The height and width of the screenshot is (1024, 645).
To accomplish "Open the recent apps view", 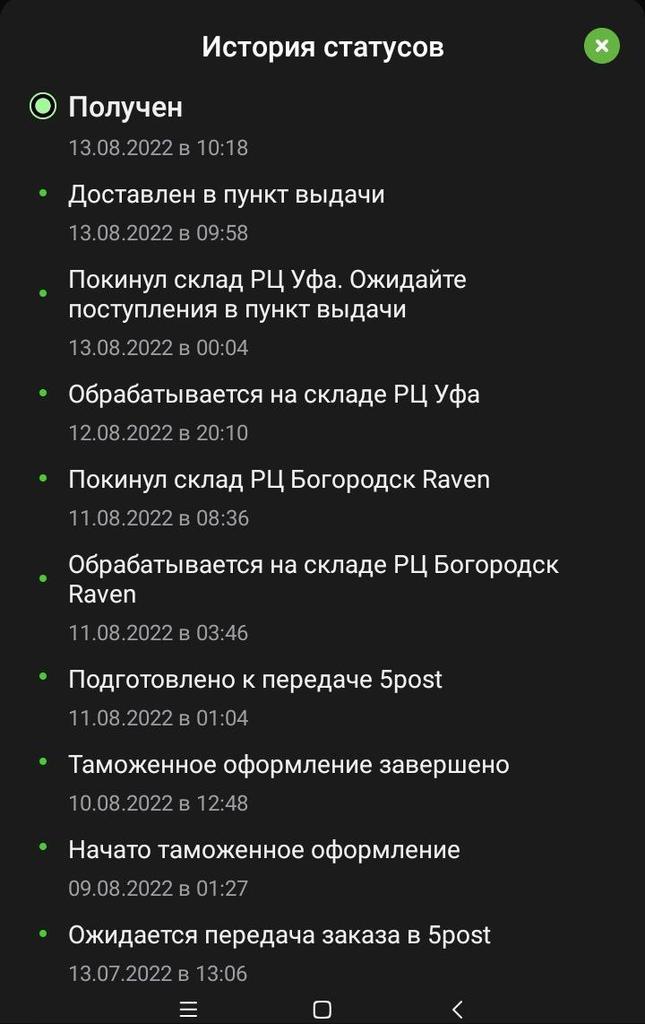I will click(188, 1009).
